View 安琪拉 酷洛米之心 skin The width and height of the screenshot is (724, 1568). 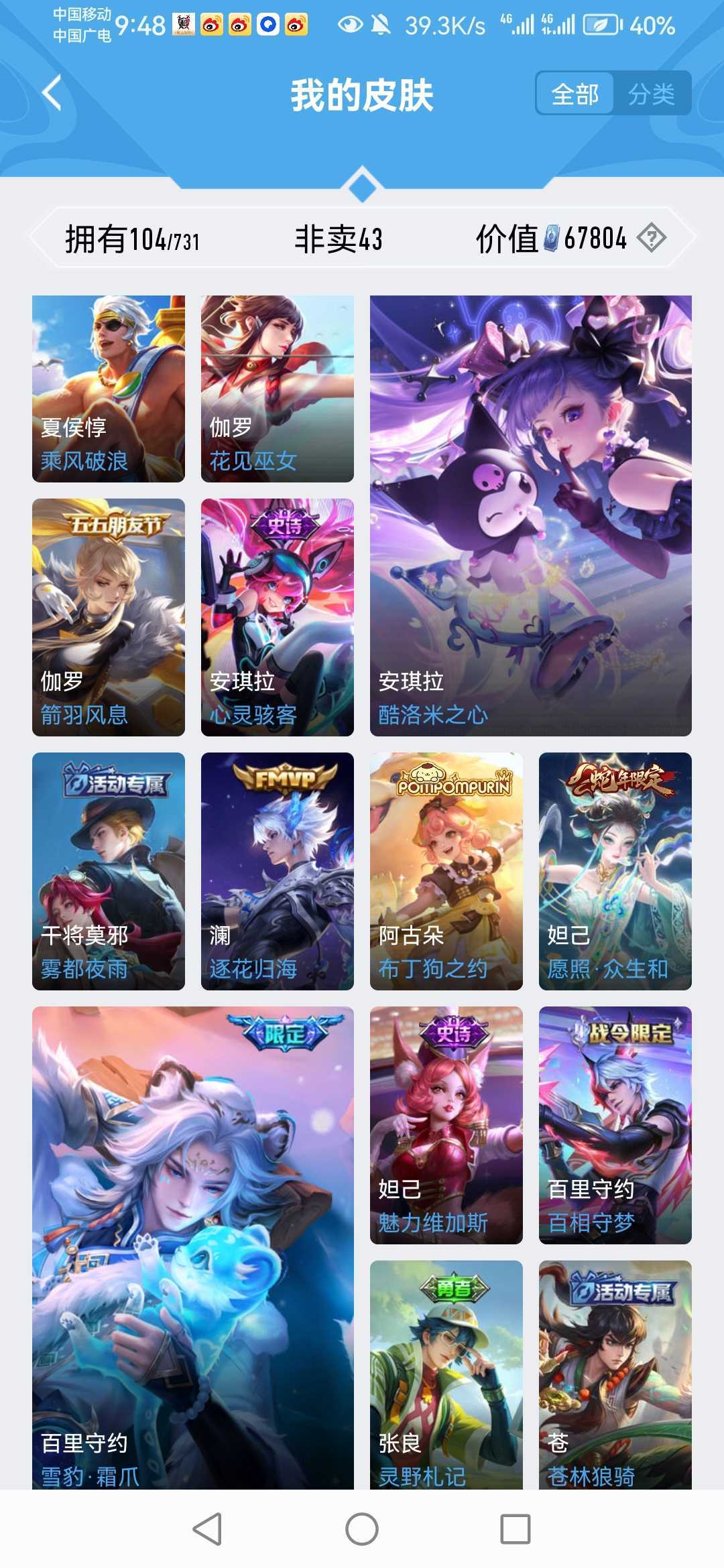pos(531,516)
